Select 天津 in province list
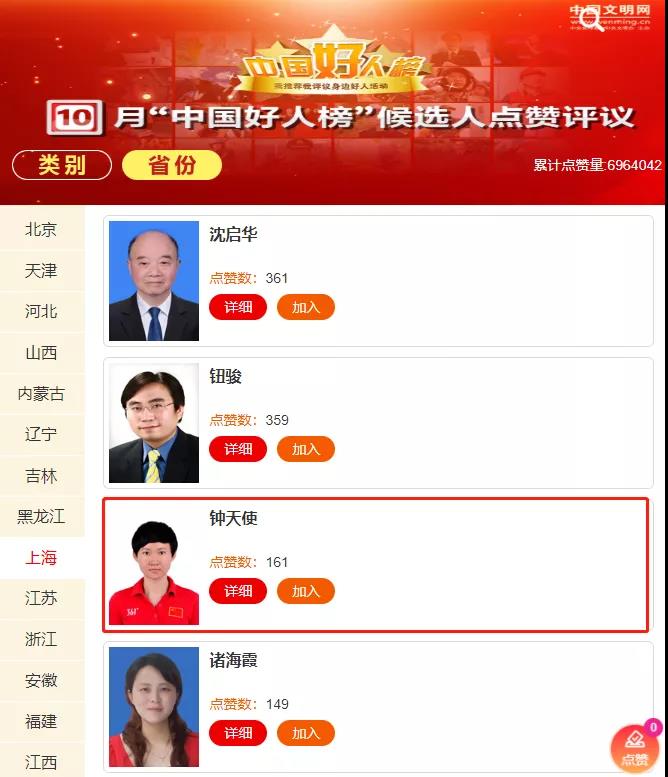The height and width of the screenshot is (777, 668). tap(41, 270)
